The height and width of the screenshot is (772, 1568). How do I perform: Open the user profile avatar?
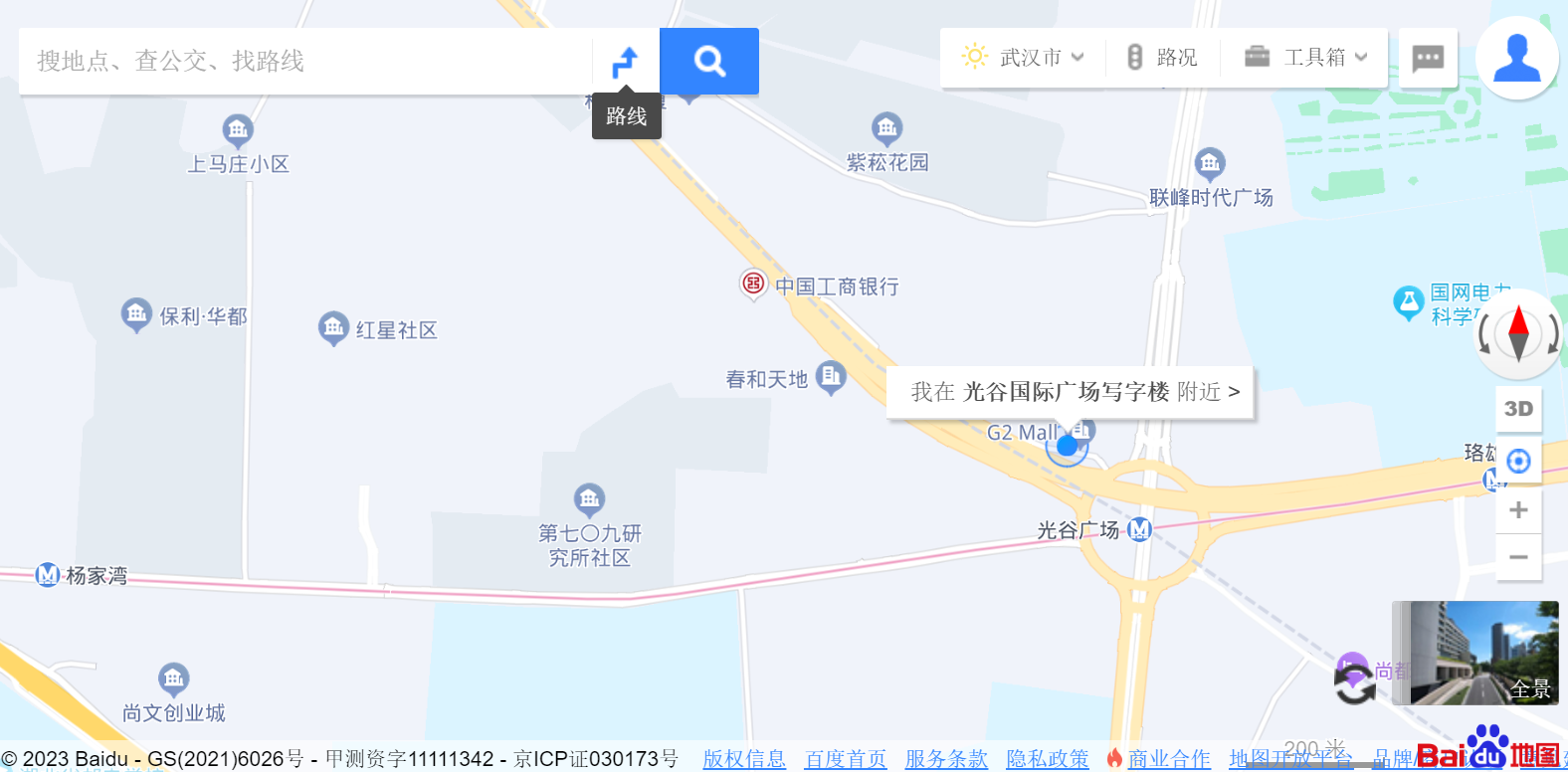tap(1516, 58)
